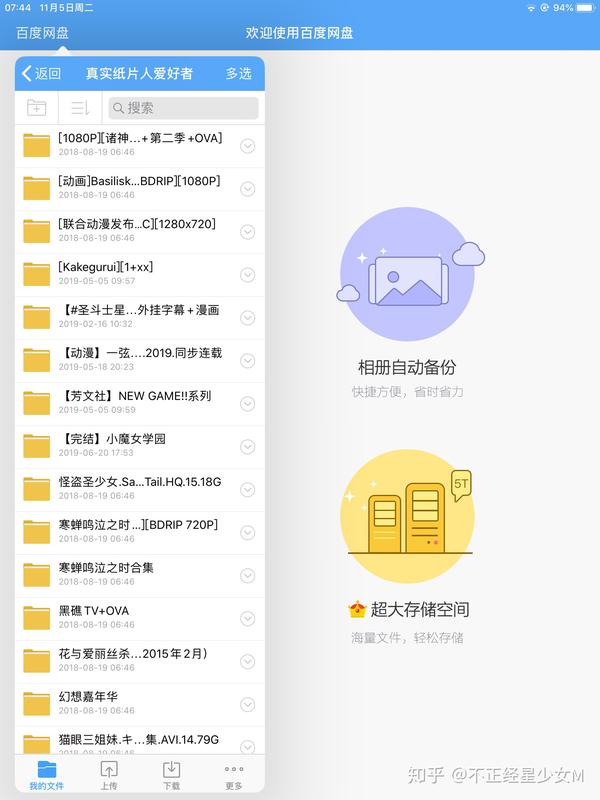Open the sort order icon
This screenshot has width=600, height=800.
click(80, 107)
